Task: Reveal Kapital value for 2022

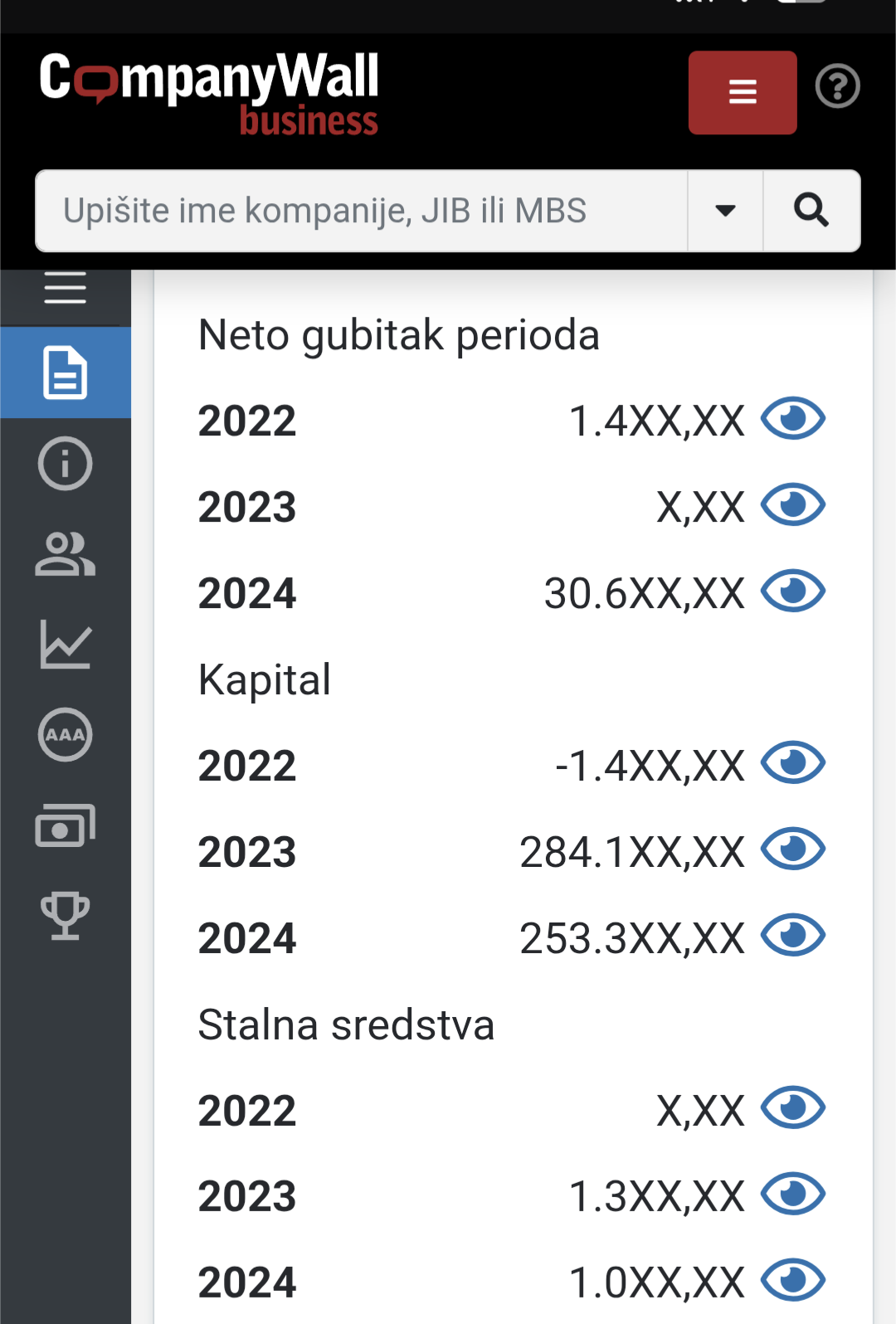Action: tap(793, 763)
